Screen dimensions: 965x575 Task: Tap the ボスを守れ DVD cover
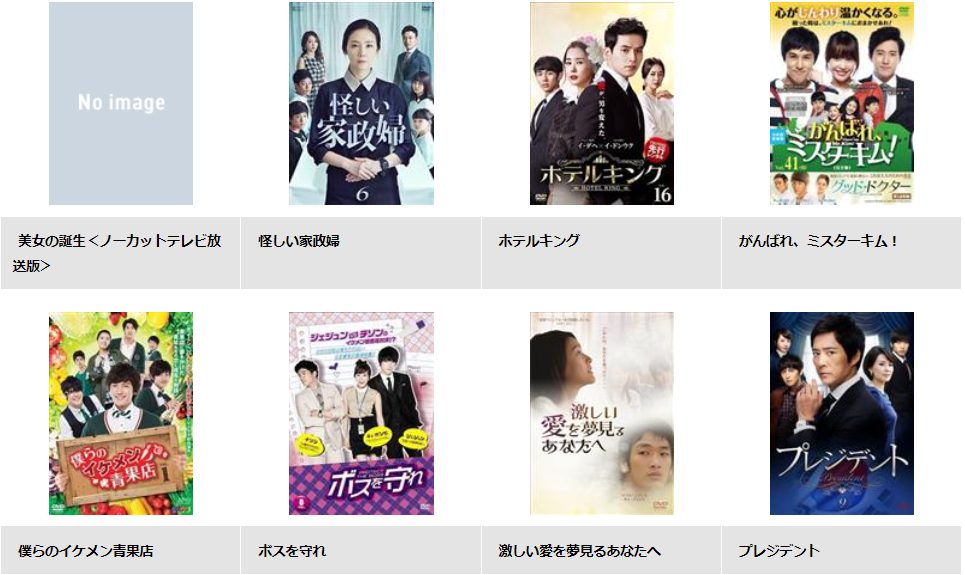click(361, 413)
